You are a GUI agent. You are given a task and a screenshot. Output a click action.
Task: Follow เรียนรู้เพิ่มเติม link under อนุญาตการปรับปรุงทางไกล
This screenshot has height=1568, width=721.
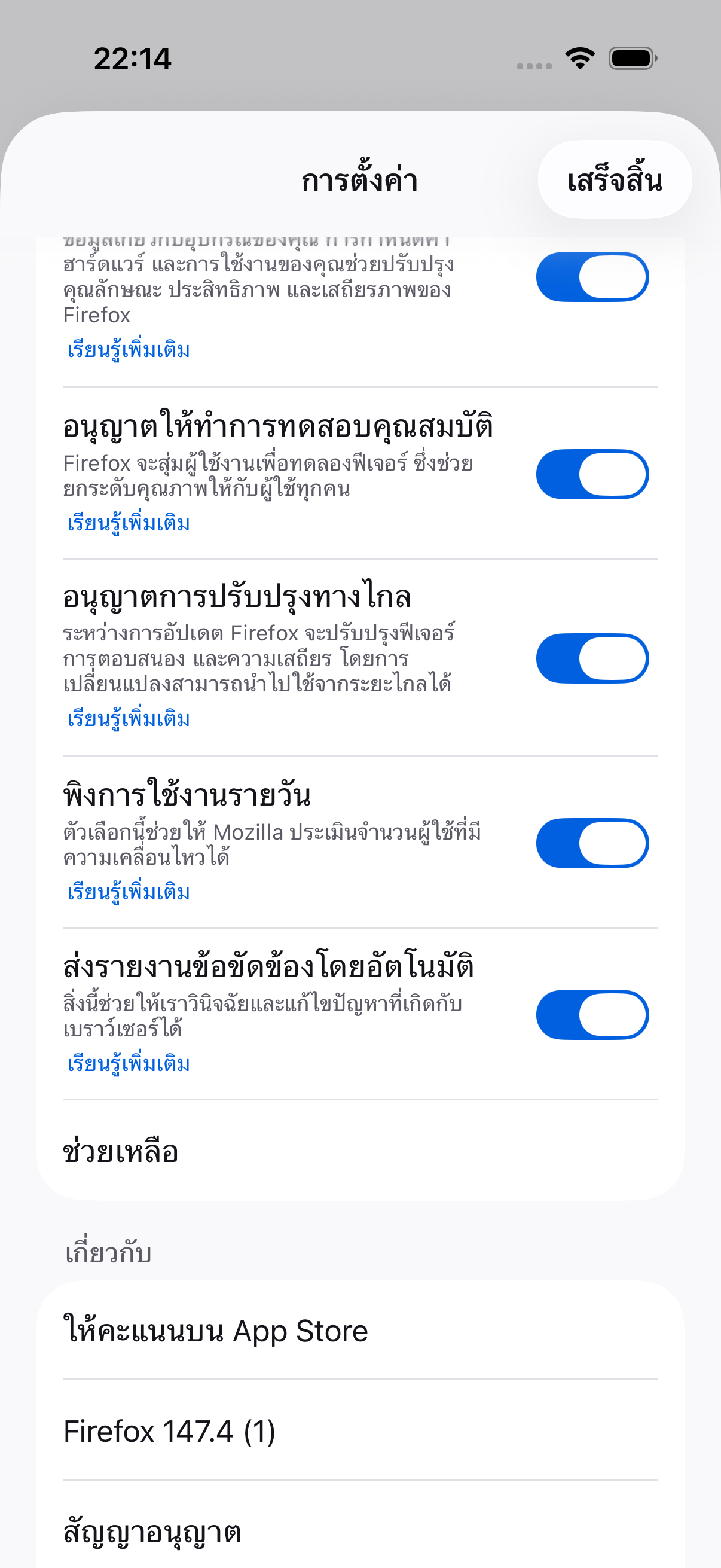tap(129, 719)
